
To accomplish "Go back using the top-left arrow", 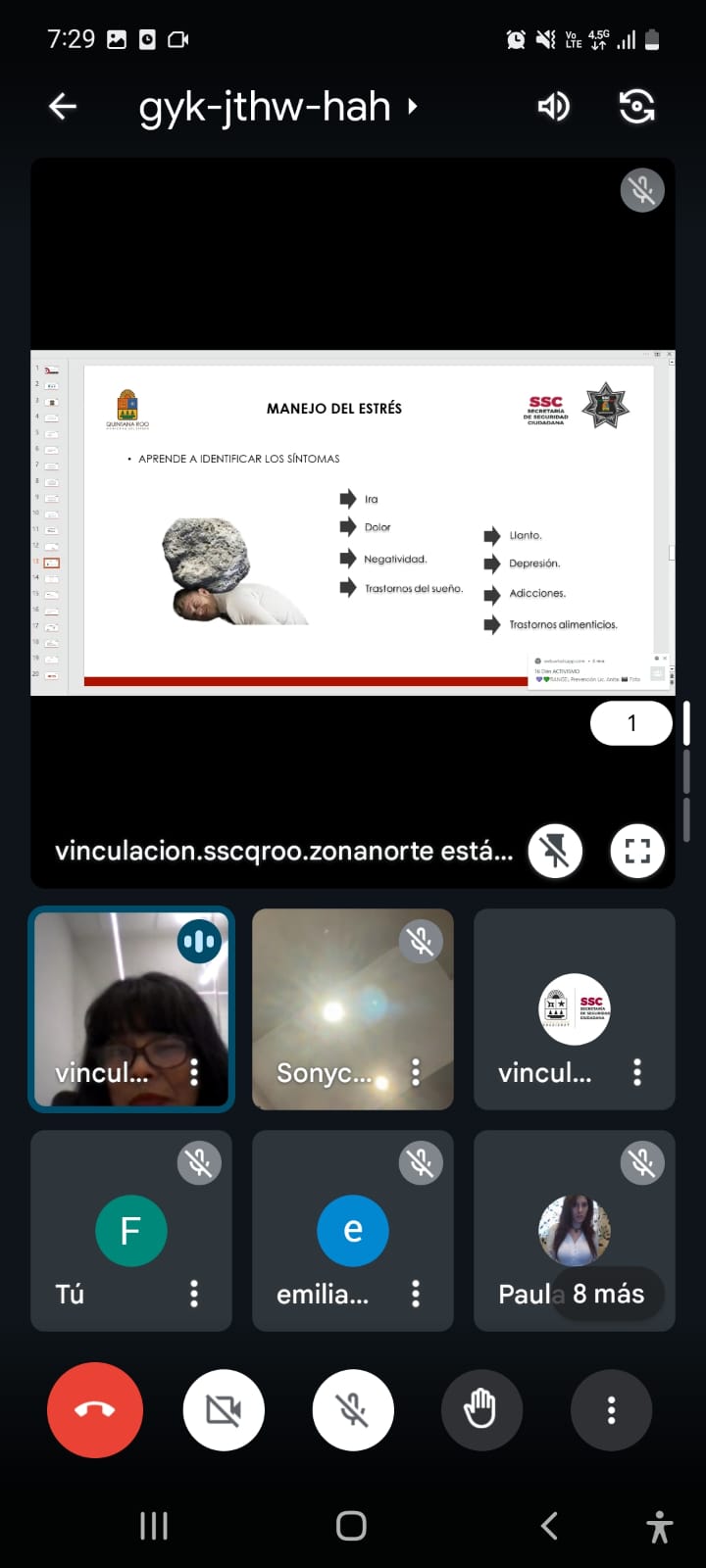I will pyautogui.click(x=63, y=106).
